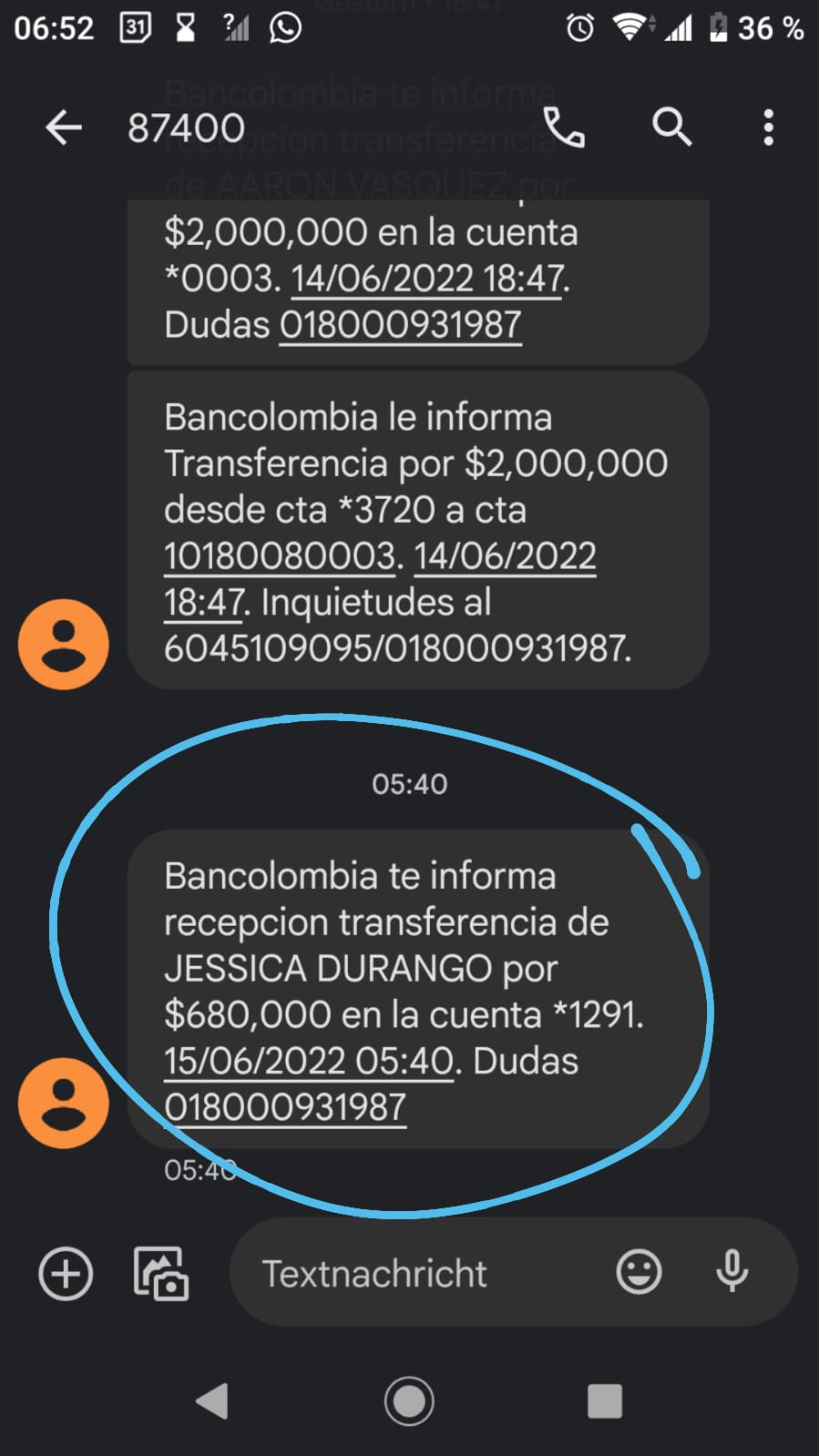Search within this conversation
The image size is (819, 1456).
(672, 127)
